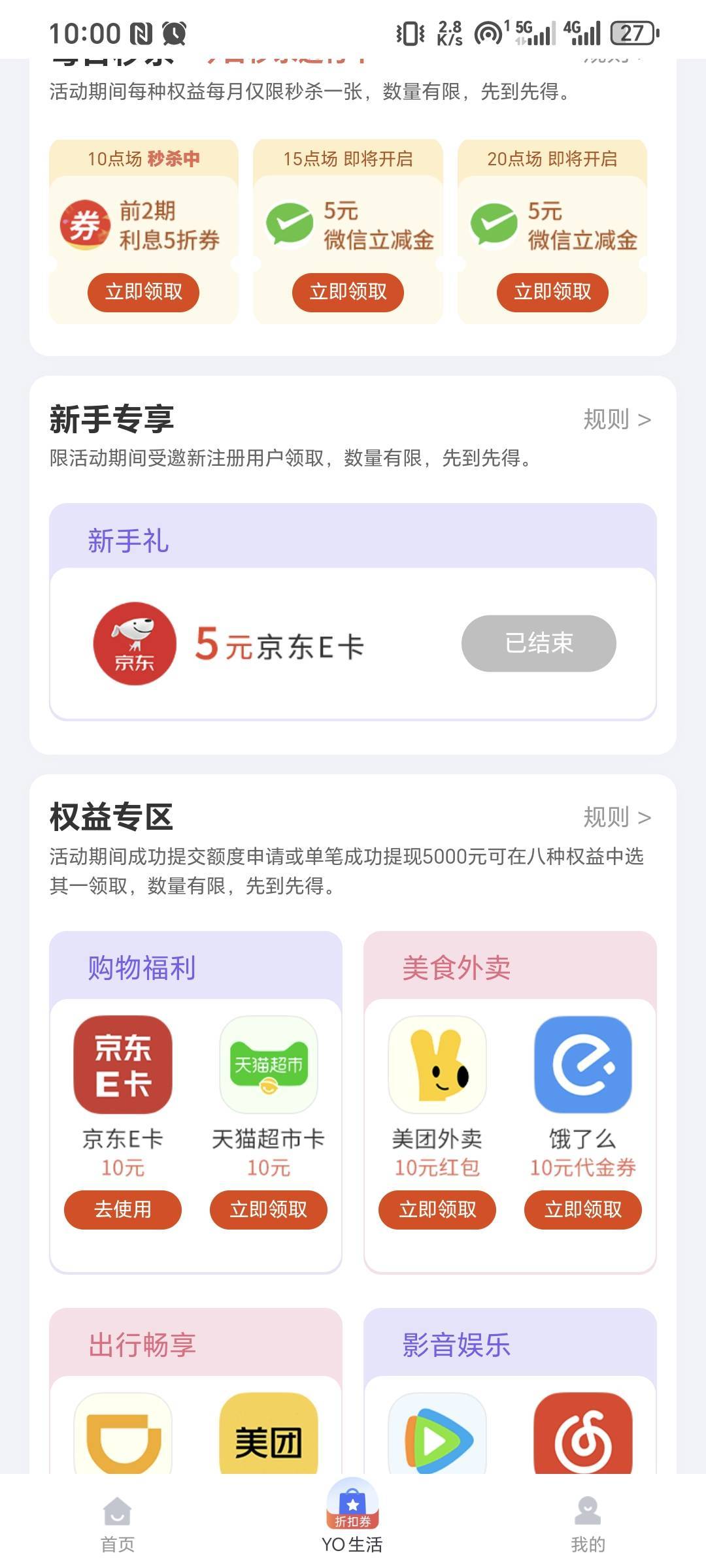Viewport: 706px width, 1568px height.
Task: Open the 规则 link for 新手专享
Action: pyautogui.click(x=617, y=419)
